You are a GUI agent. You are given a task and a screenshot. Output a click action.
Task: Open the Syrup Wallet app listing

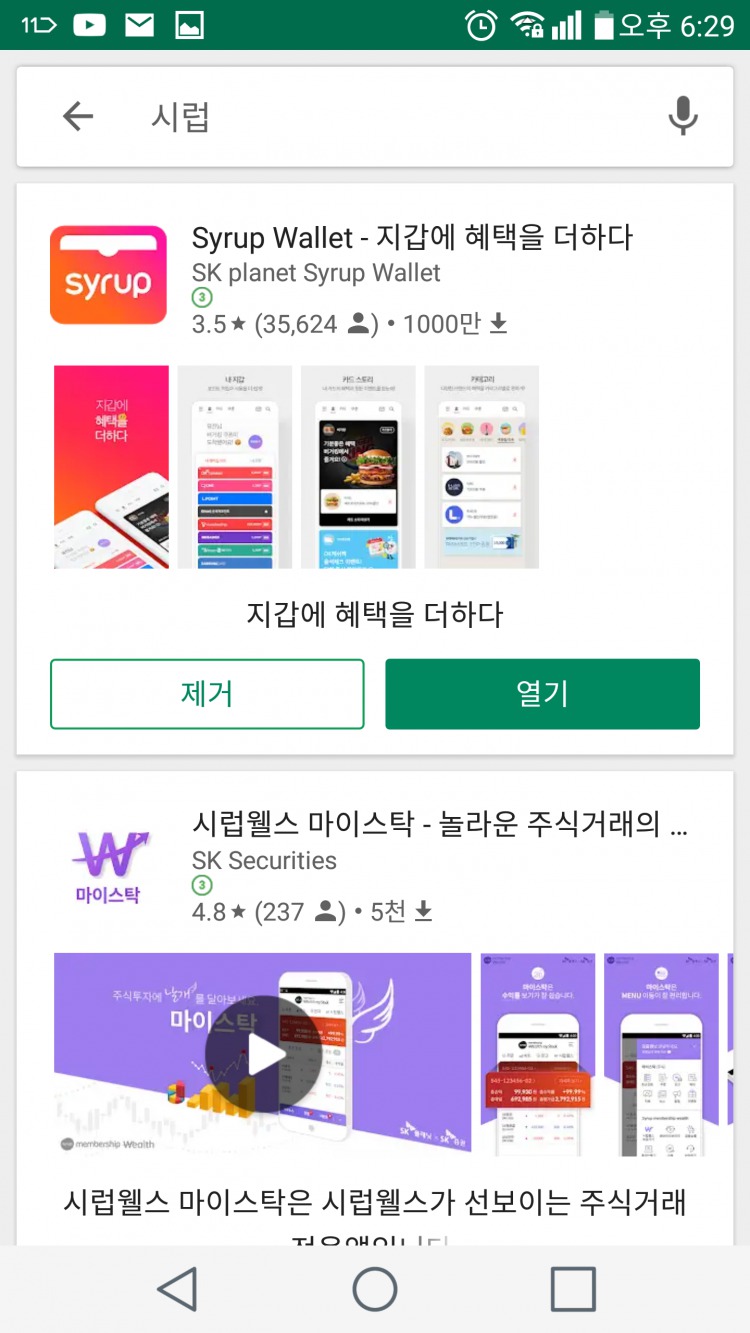pyautogui.click(x=412, y=238)
